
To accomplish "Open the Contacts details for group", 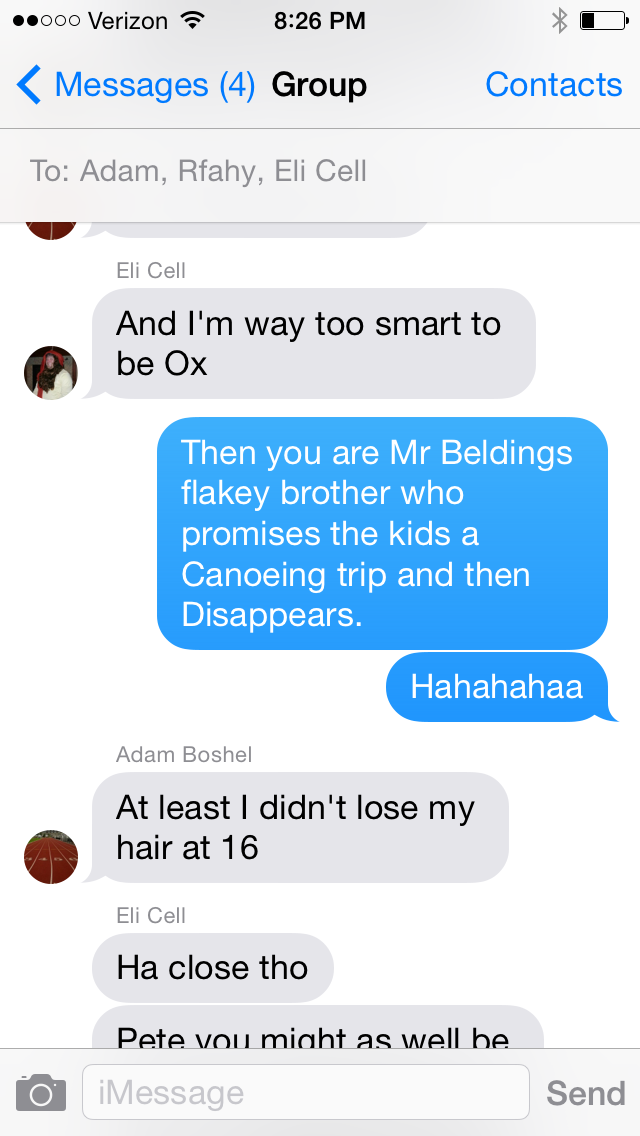I will (553, 86).
